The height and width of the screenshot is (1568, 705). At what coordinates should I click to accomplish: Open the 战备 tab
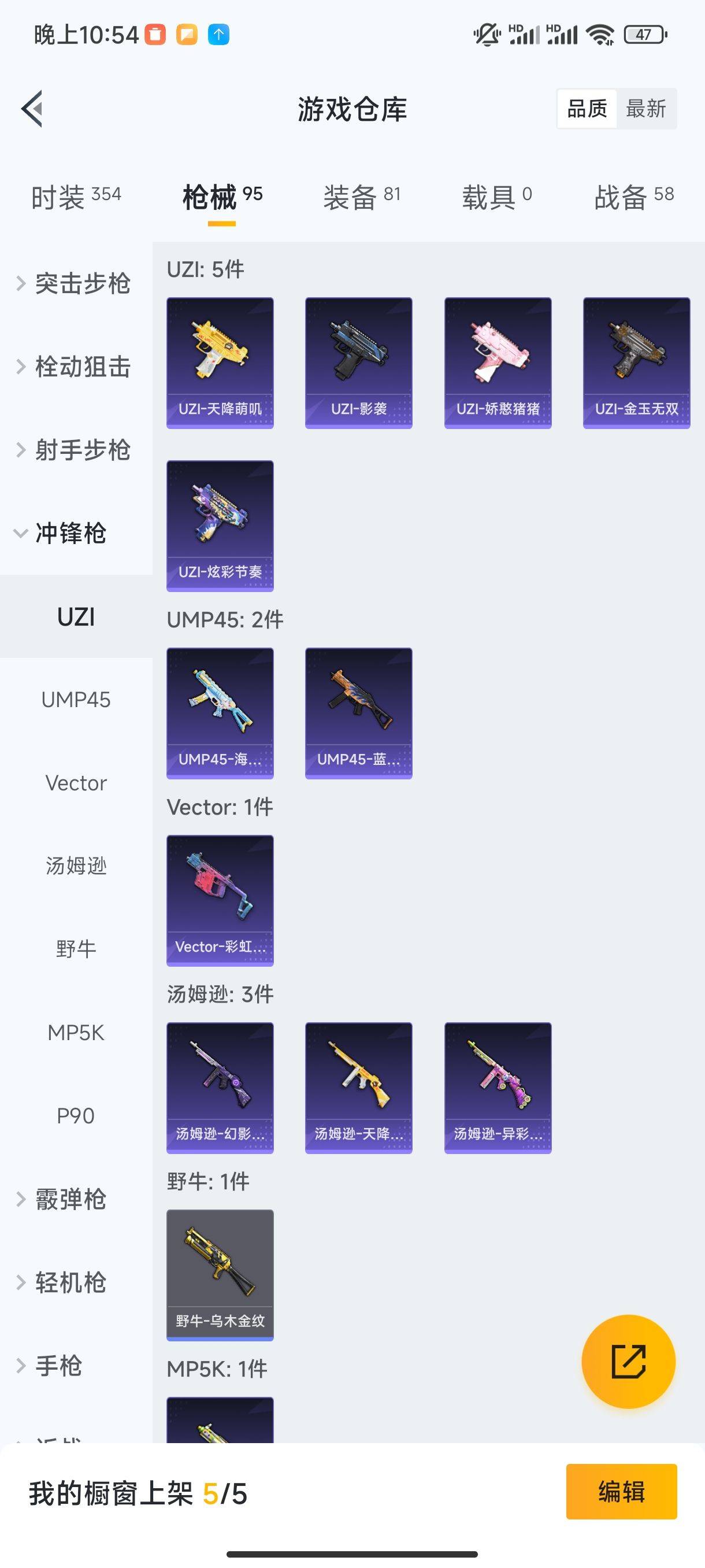634,197
